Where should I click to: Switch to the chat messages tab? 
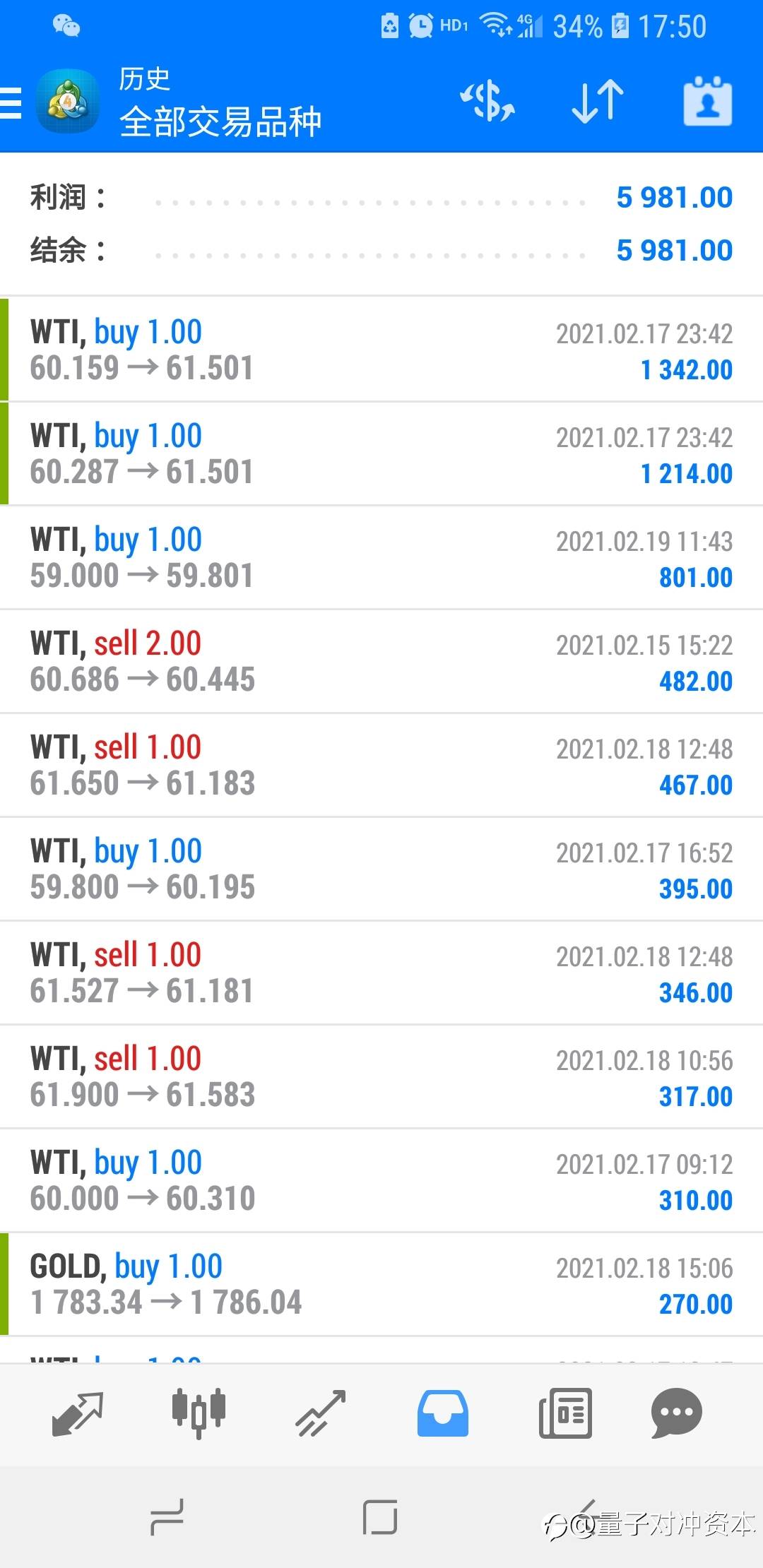tap(677, 1413)
